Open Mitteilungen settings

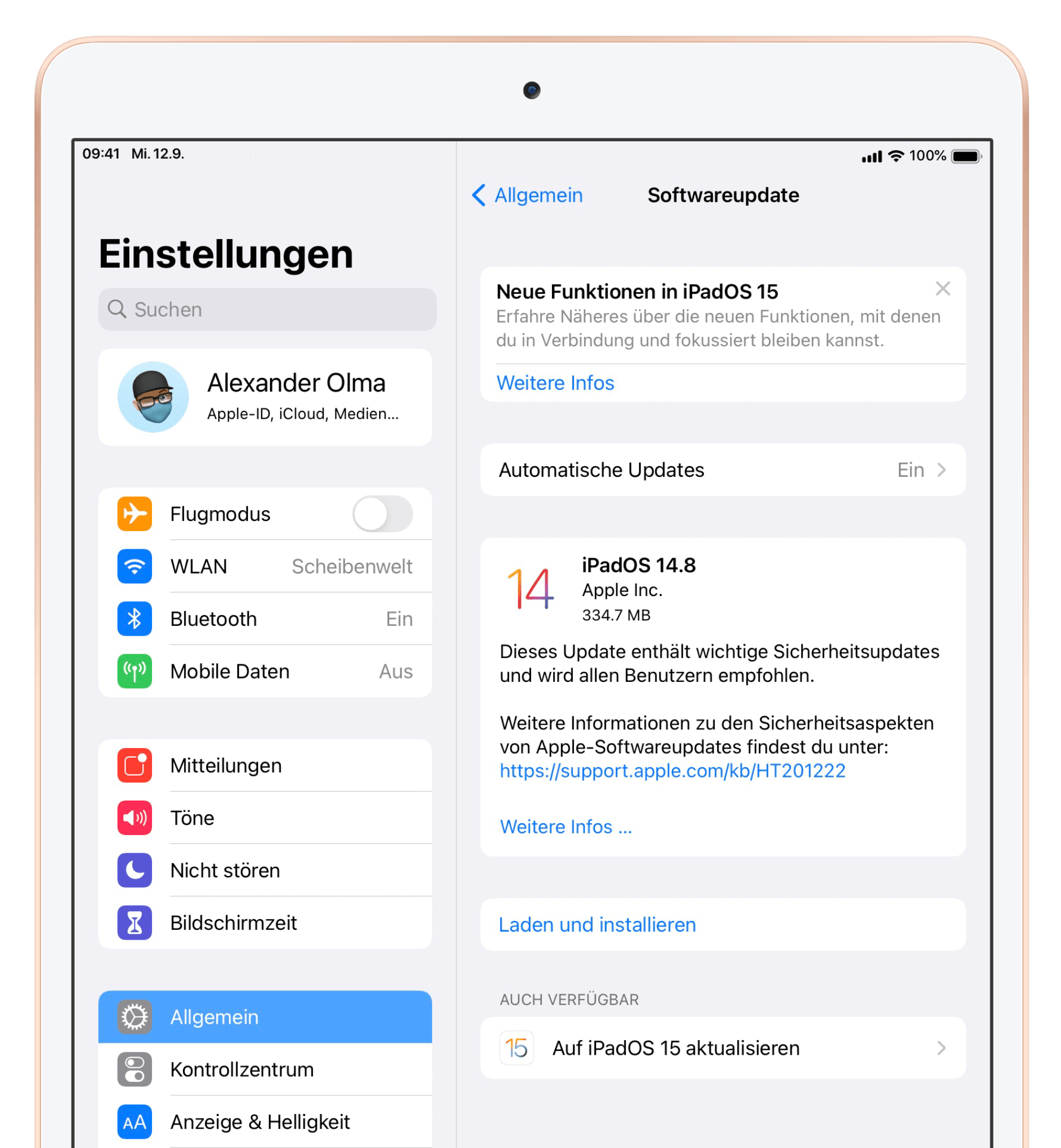[264, 766]
